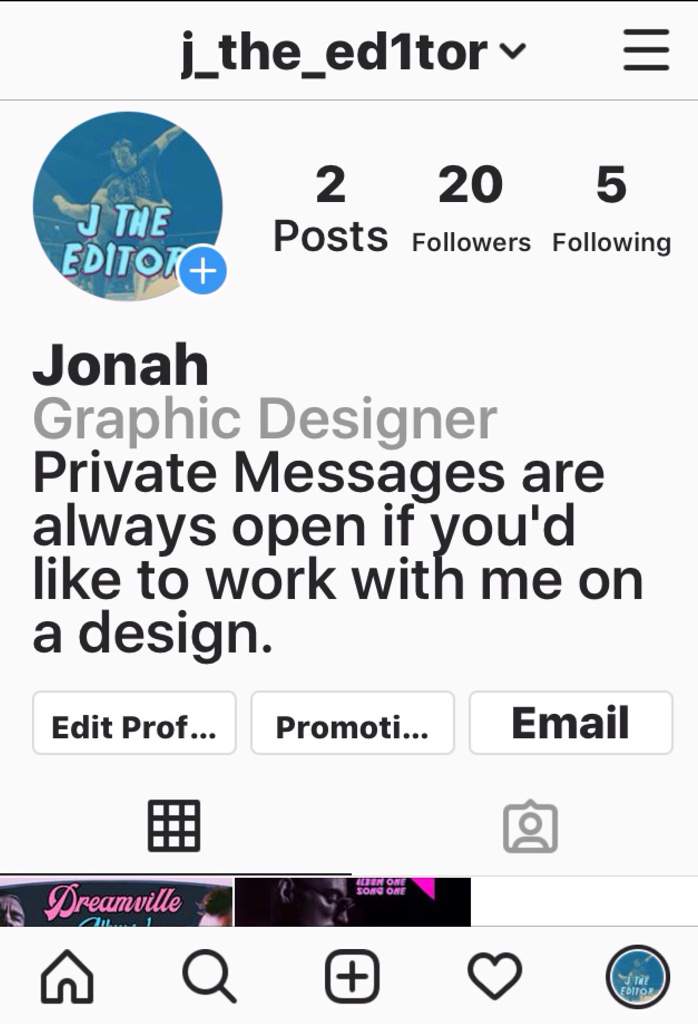Go to the Home feed
The image size is (698, 1024).
click(x=67, y=975)
